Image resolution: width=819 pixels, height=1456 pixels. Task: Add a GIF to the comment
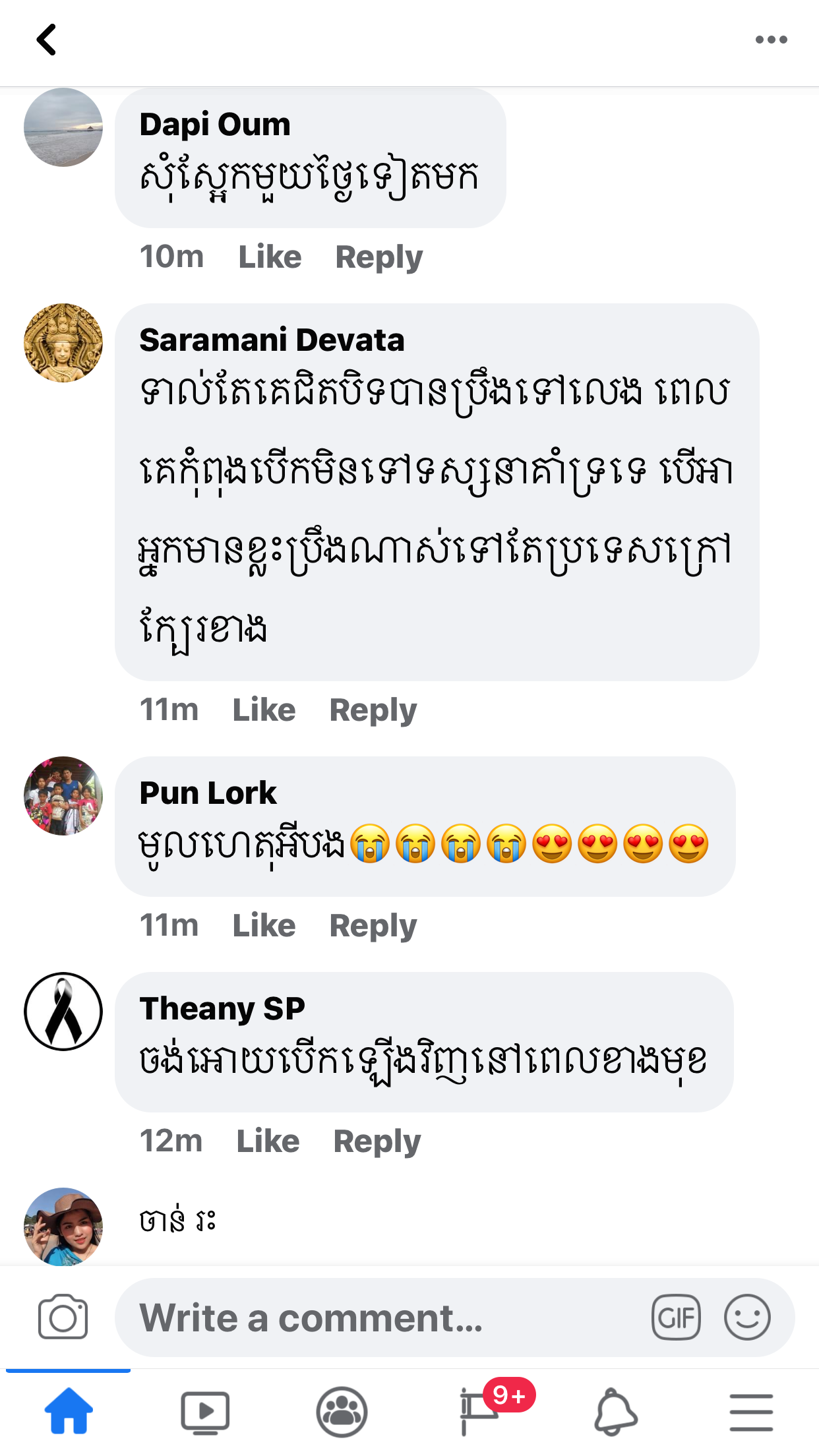pos(676,1318)
